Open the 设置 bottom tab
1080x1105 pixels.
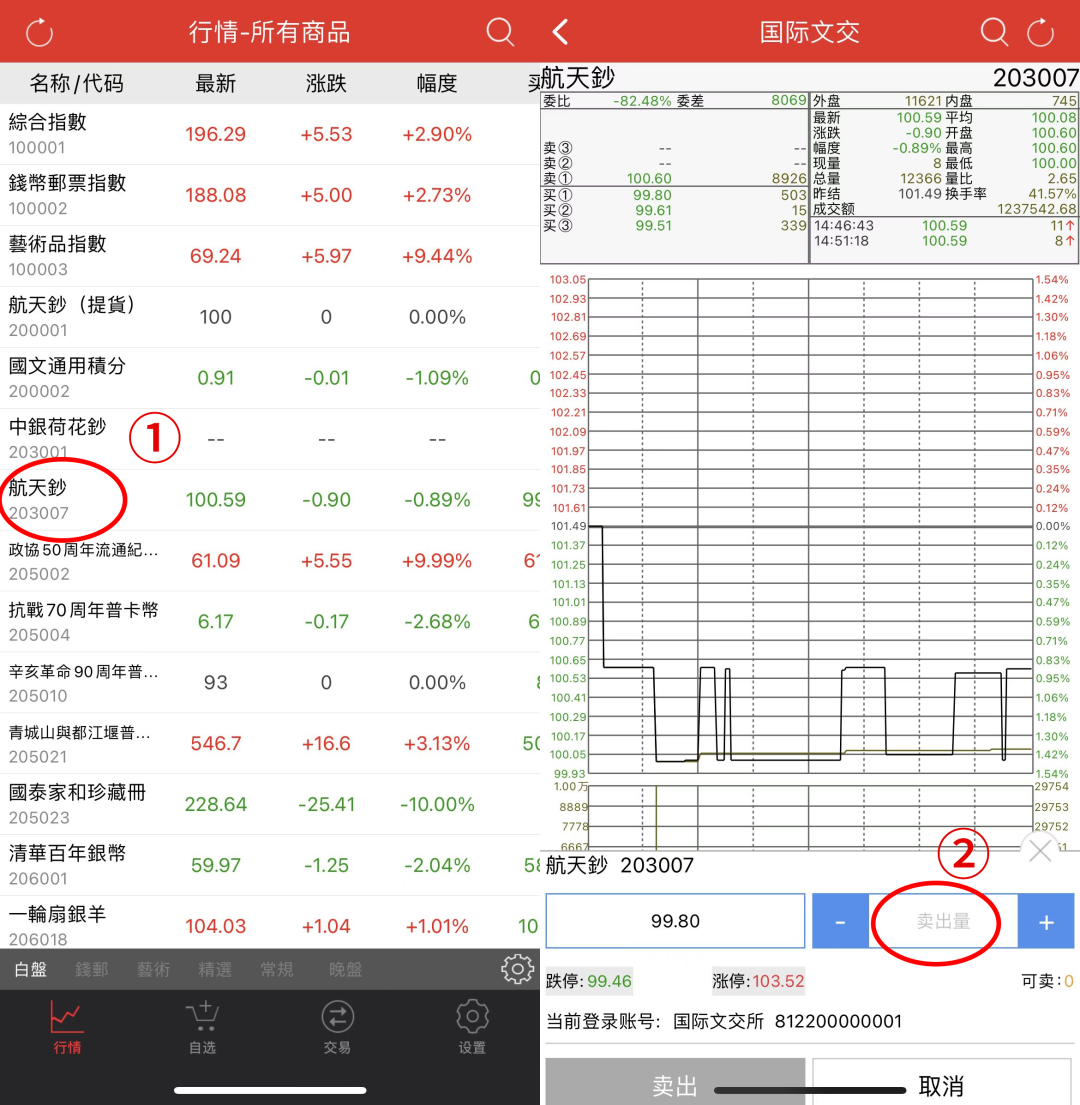(x=472, y=1028)
